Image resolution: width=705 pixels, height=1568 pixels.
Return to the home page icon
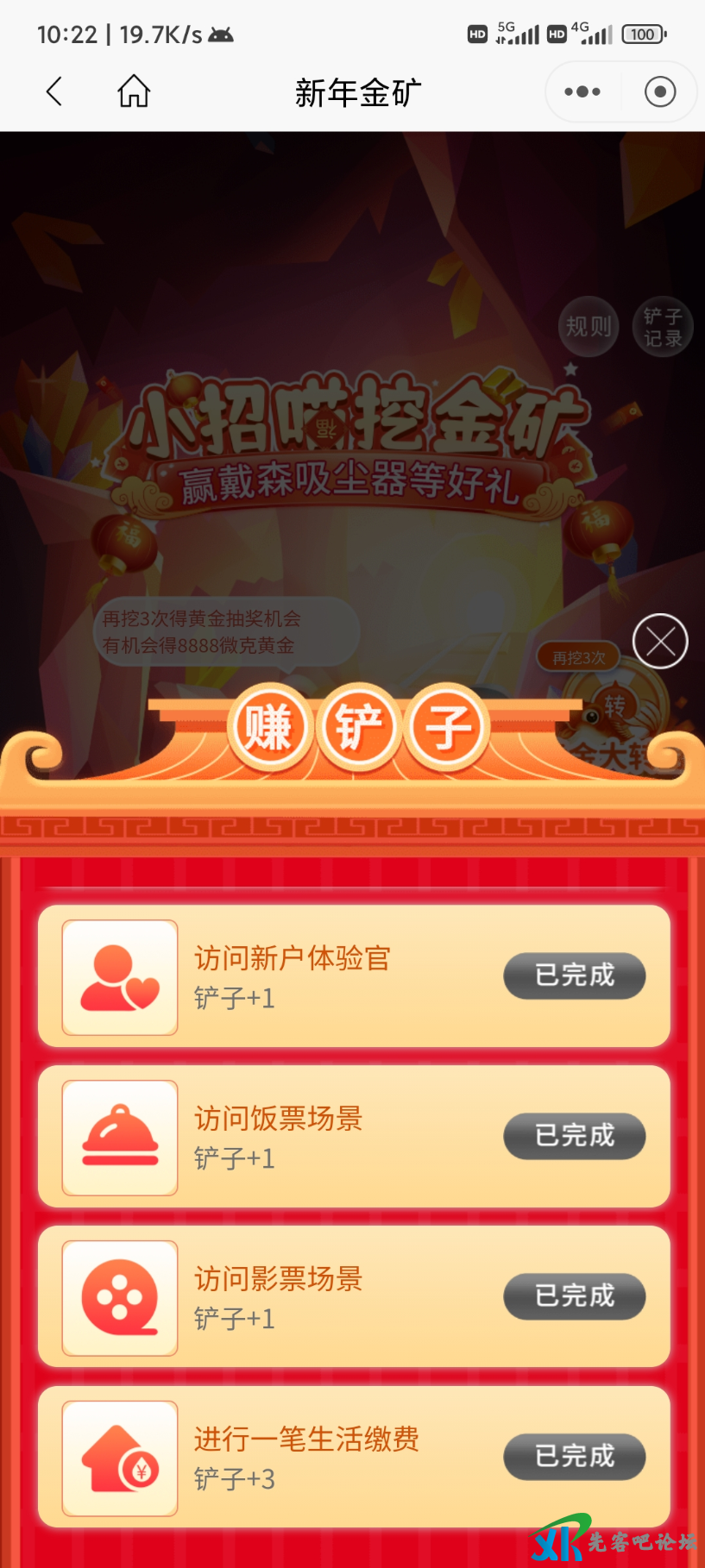pos(134,91)
